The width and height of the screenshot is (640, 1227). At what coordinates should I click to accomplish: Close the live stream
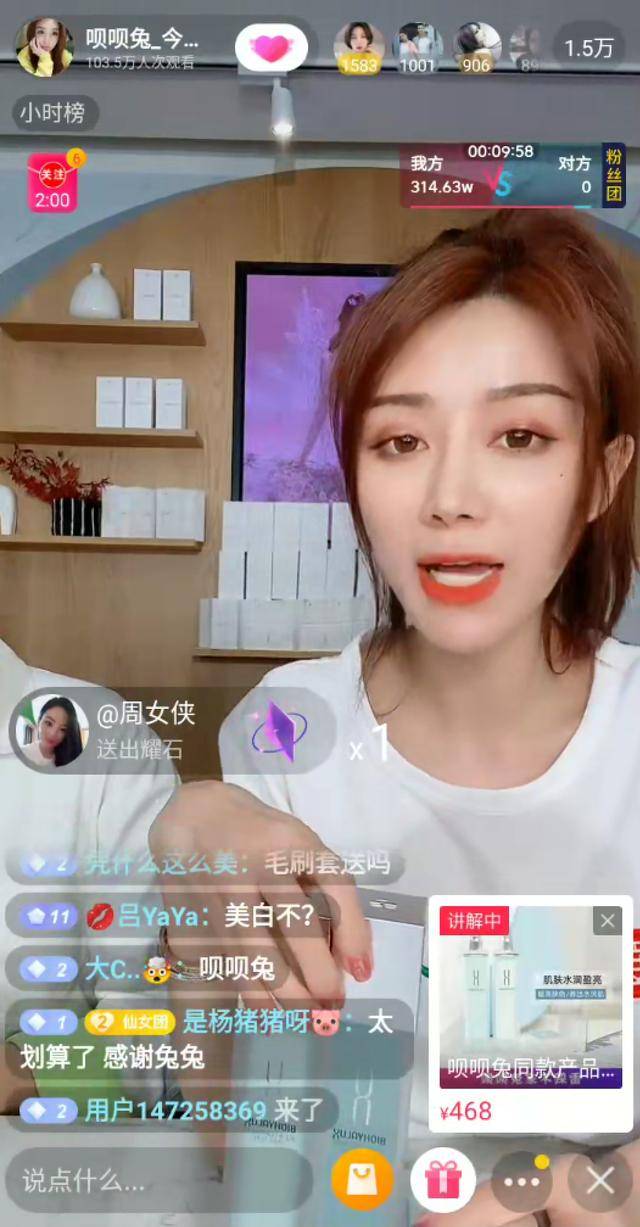[600, 1181]
